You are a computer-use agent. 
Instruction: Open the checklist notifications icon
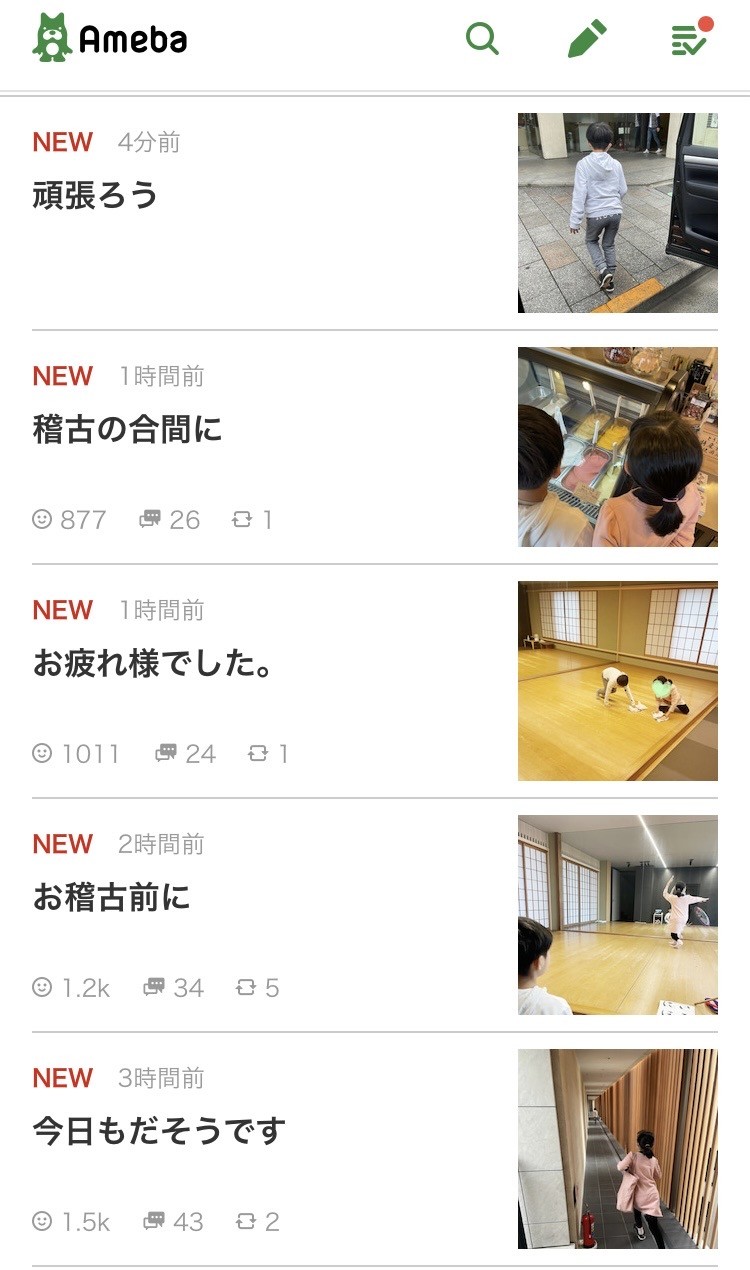coord(689,39)
